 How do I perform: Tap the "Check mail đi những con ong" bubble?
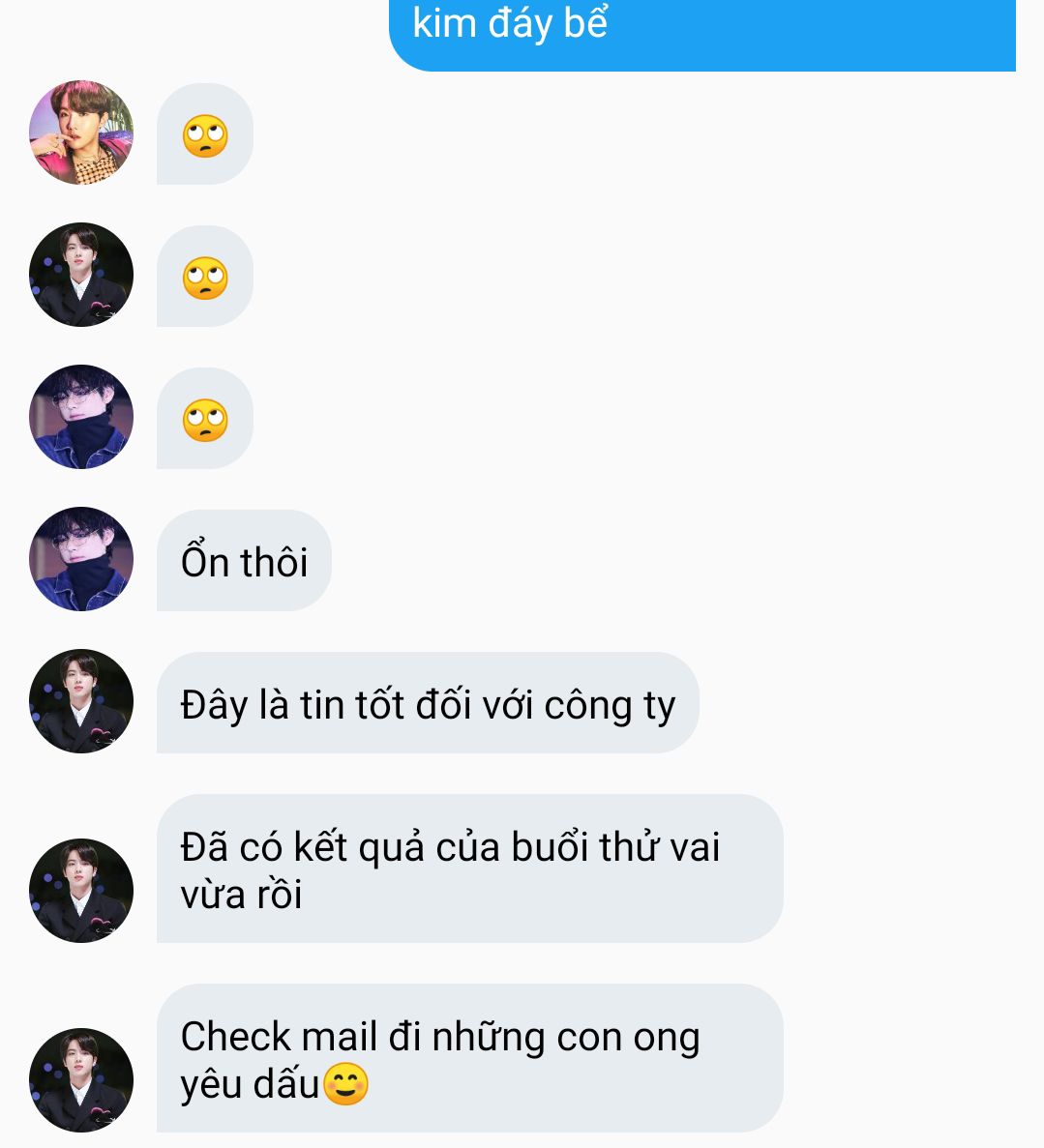[x=469, y=1058]
